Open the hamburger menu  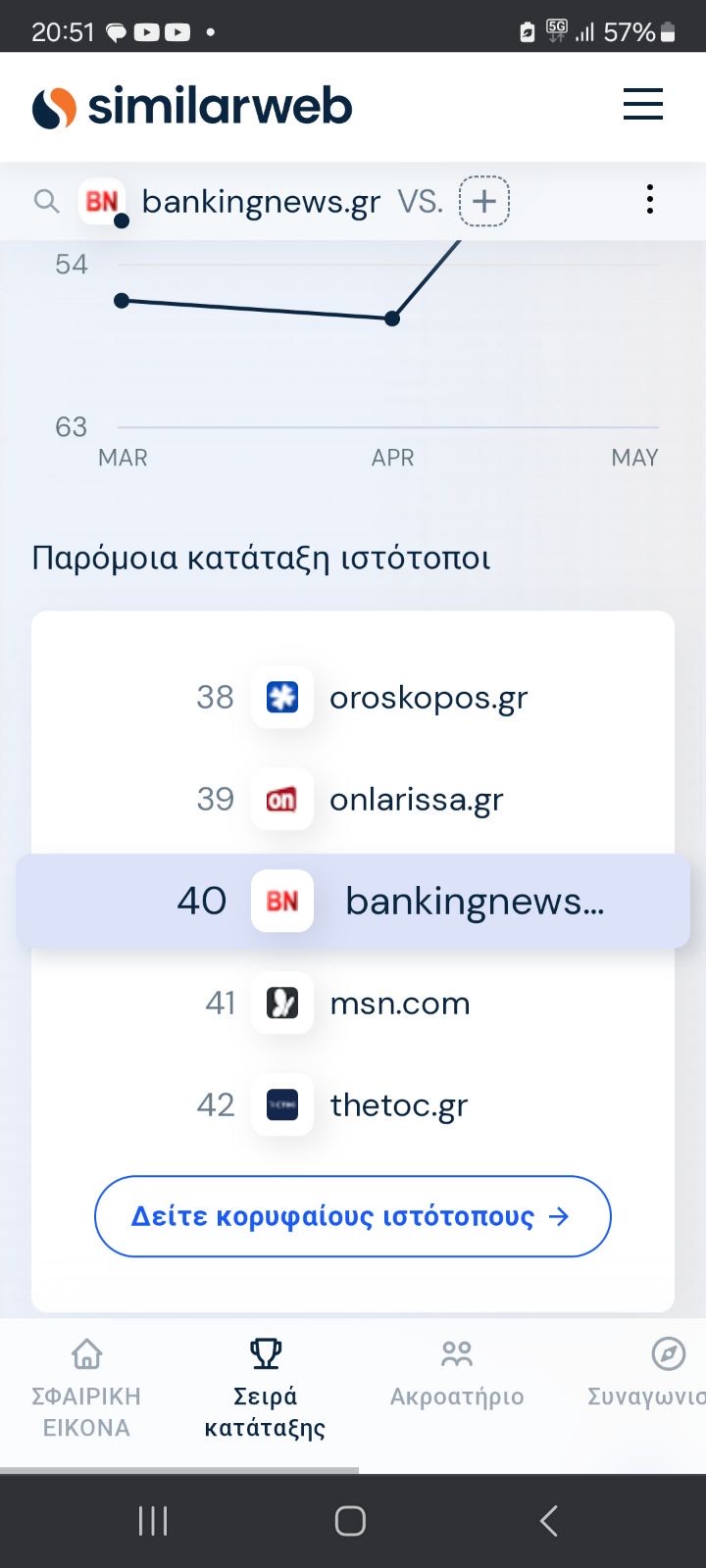tap(642, 104)
